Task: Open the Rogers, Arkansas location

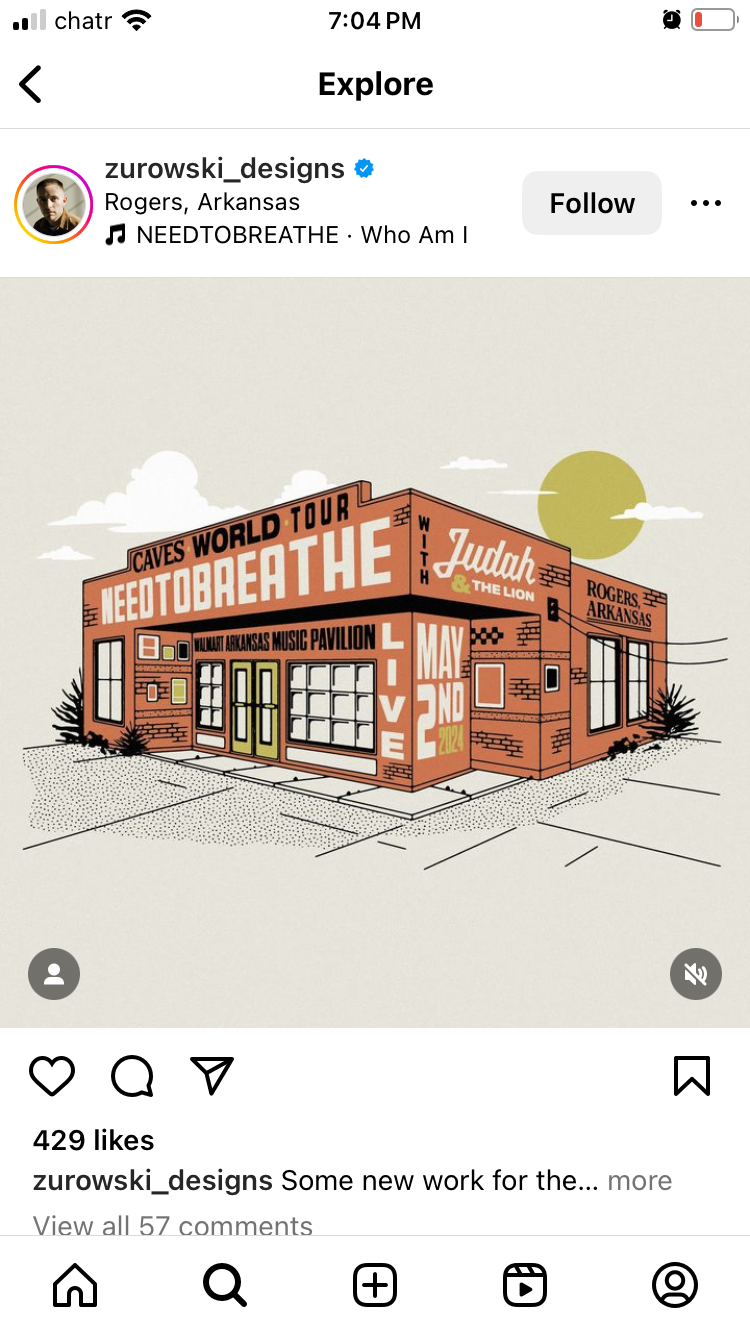Action: point(202,202)
